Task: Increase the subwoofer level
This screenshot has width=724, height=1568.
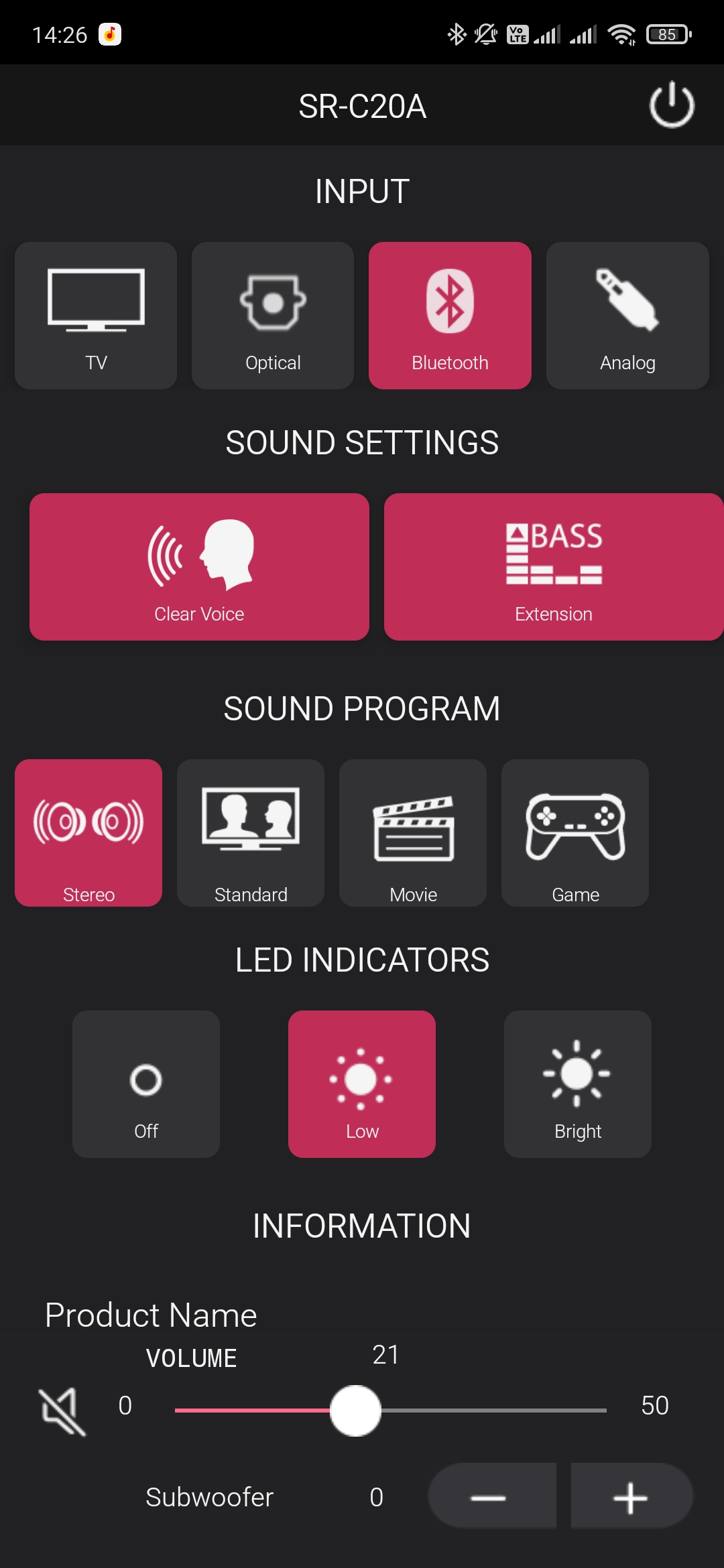Action: 631,1496
